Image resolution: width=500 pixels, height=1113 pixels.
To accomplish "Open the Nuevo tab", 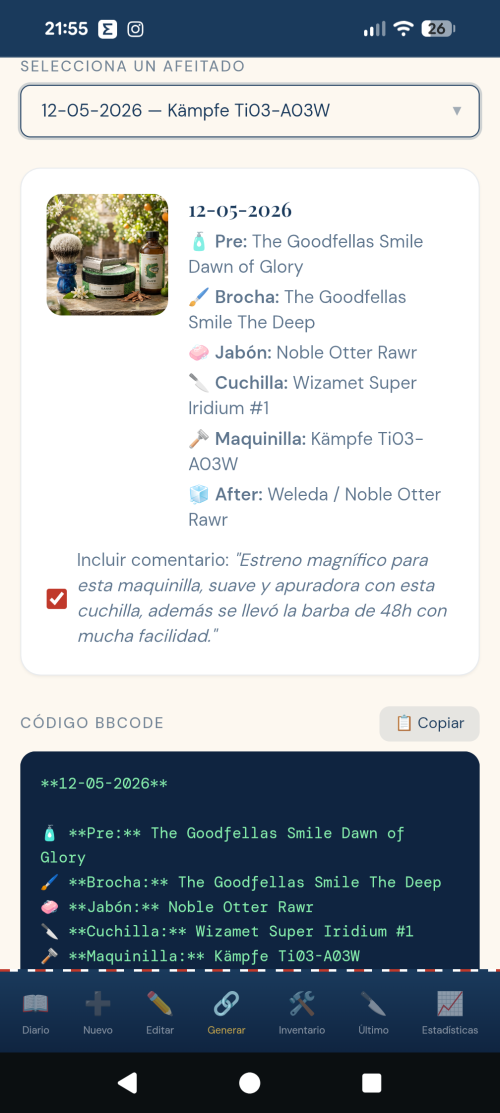I will (x=98, y=1013).
